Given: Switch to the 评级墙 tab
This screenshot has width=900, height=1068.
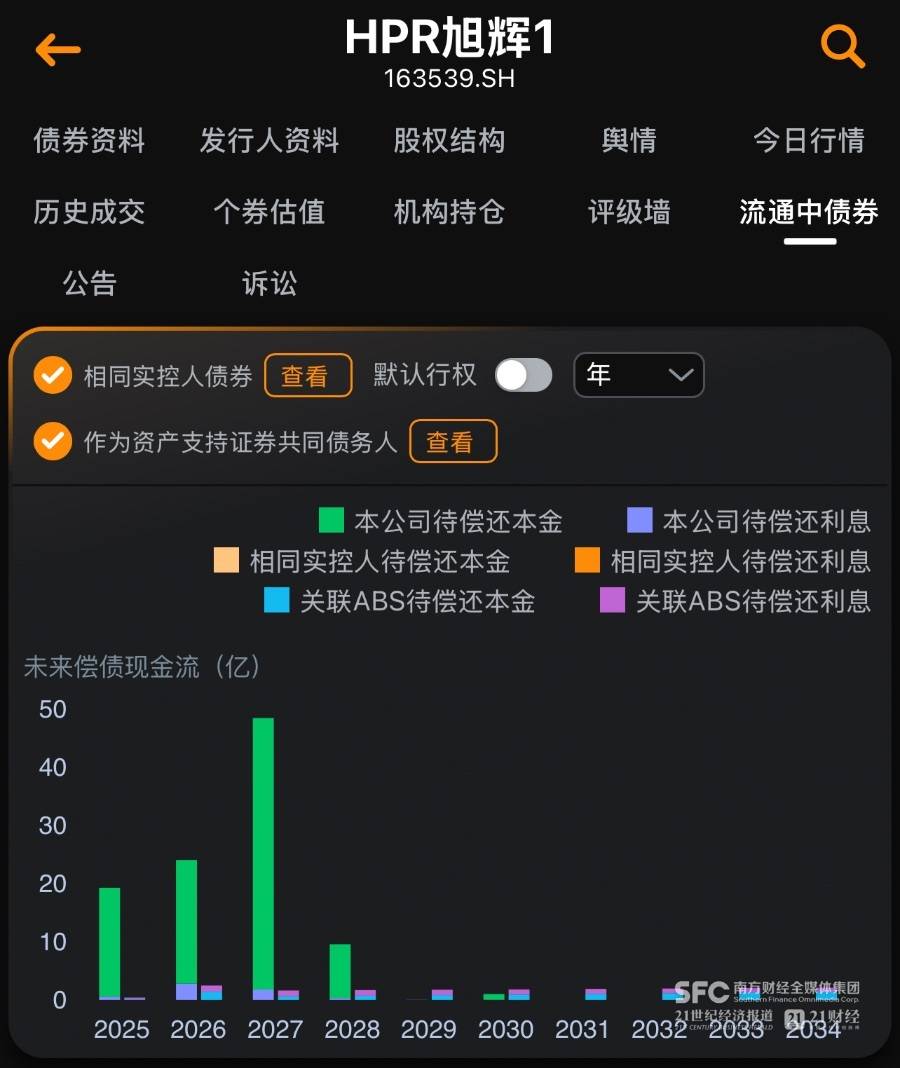Looking at the screenshot, I should coord(627,212).
